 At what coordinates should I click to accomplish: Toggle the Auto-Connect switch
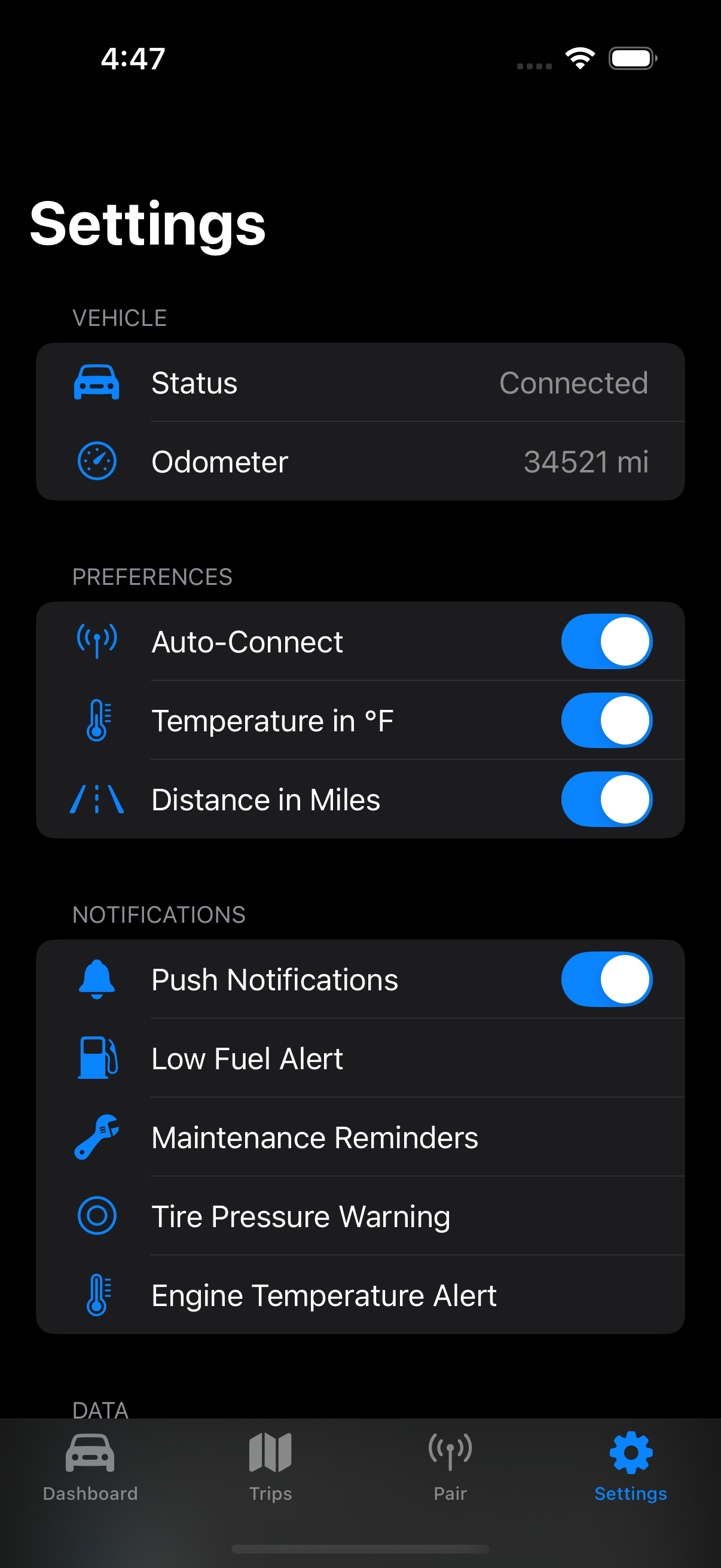[606, 642]
